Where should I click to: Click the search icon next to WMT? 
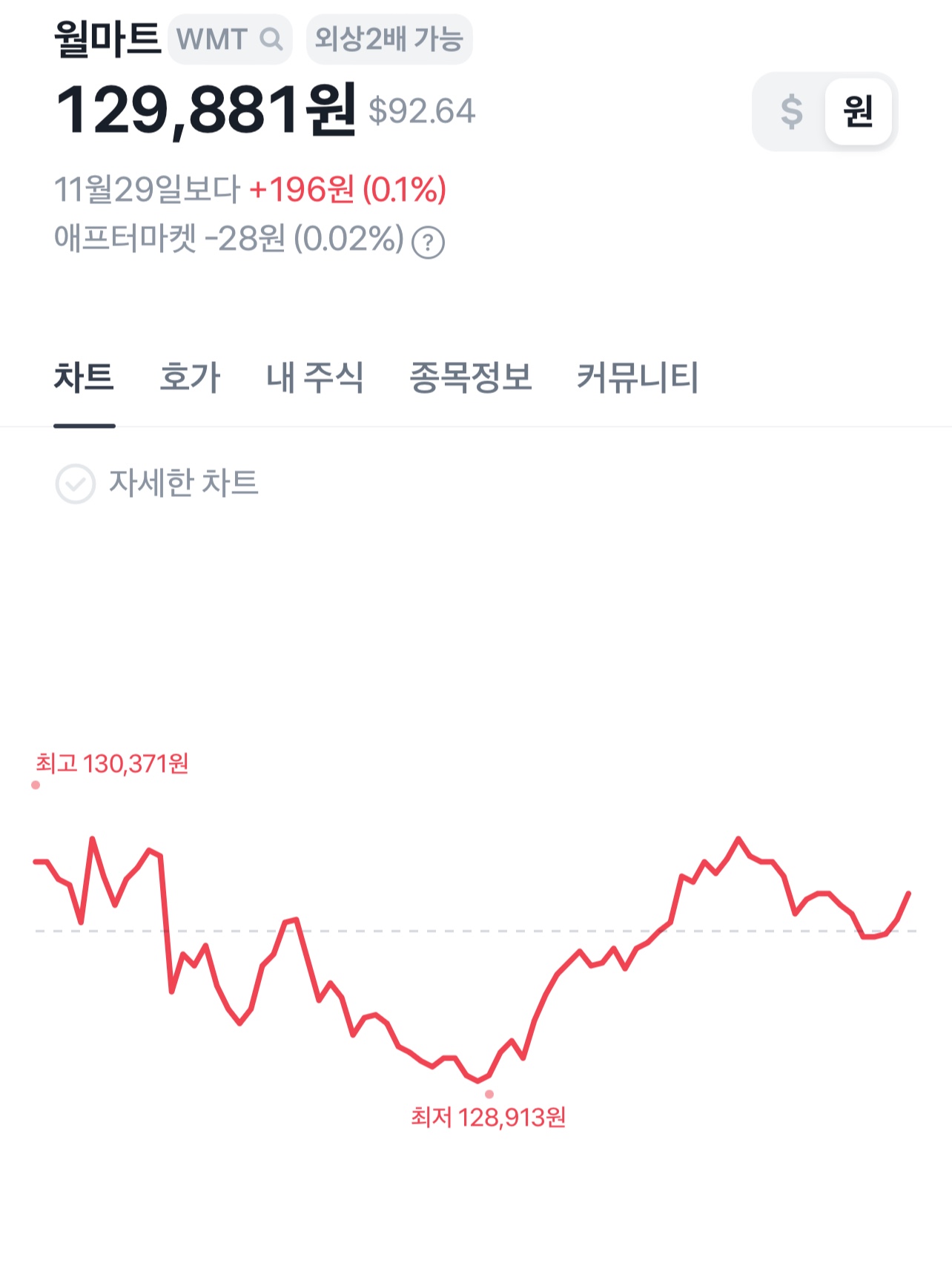272,40
